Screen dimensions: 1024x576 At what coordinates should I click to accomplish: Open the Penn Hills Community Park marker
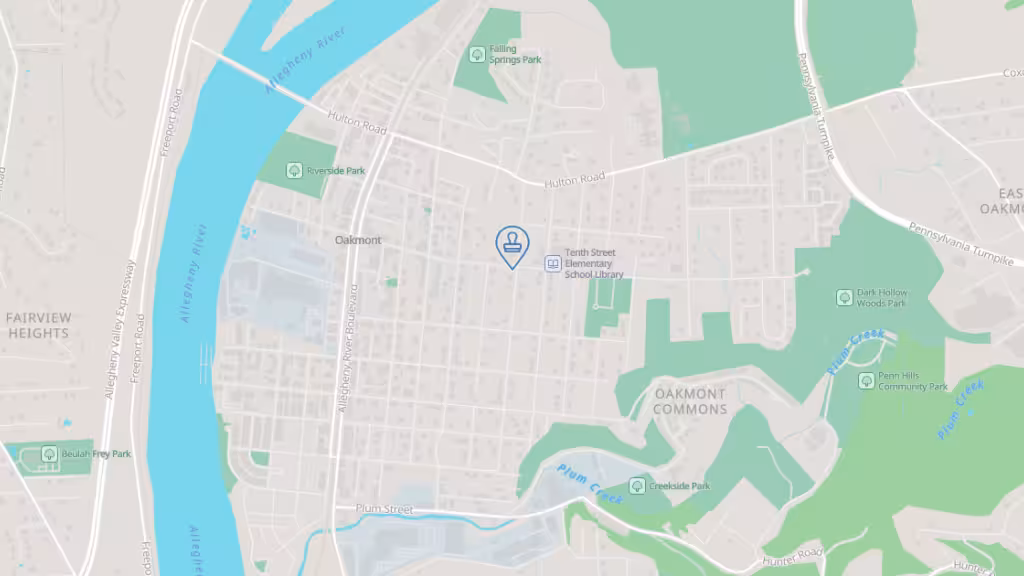pos(866,381)
